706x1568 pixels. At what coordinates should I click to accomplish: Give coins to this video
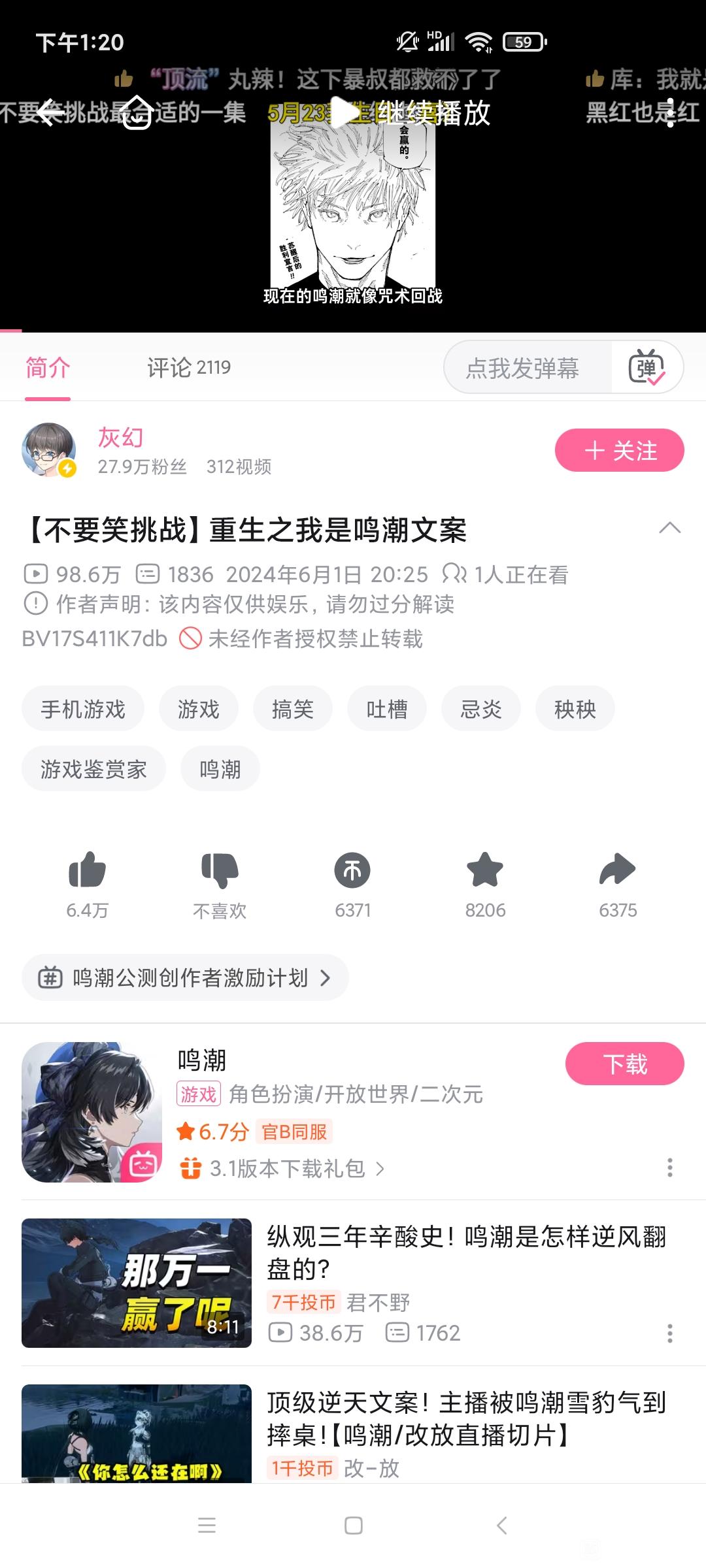(352, 871)
